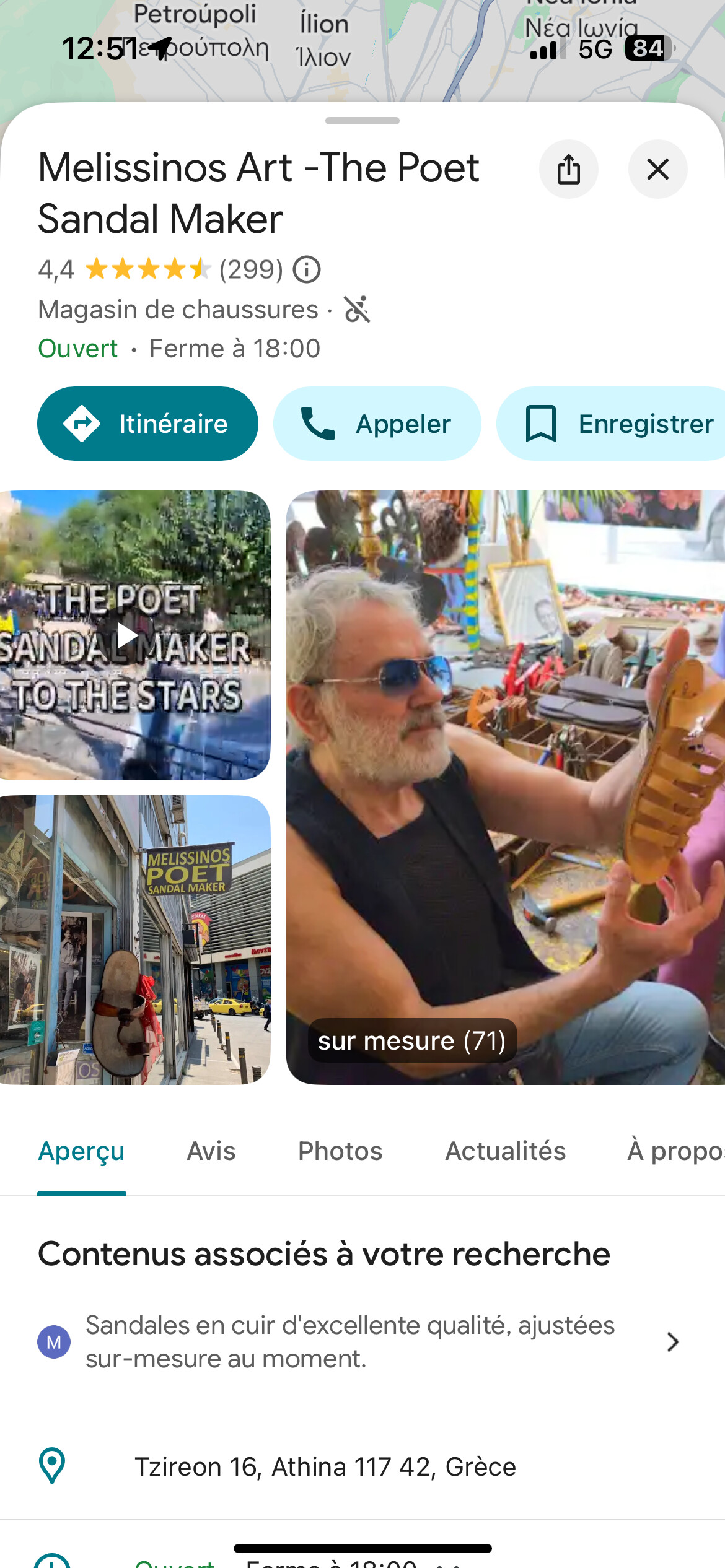Get directions with Itinéraire
The image size is (725, 1568).
coord(147,424)
